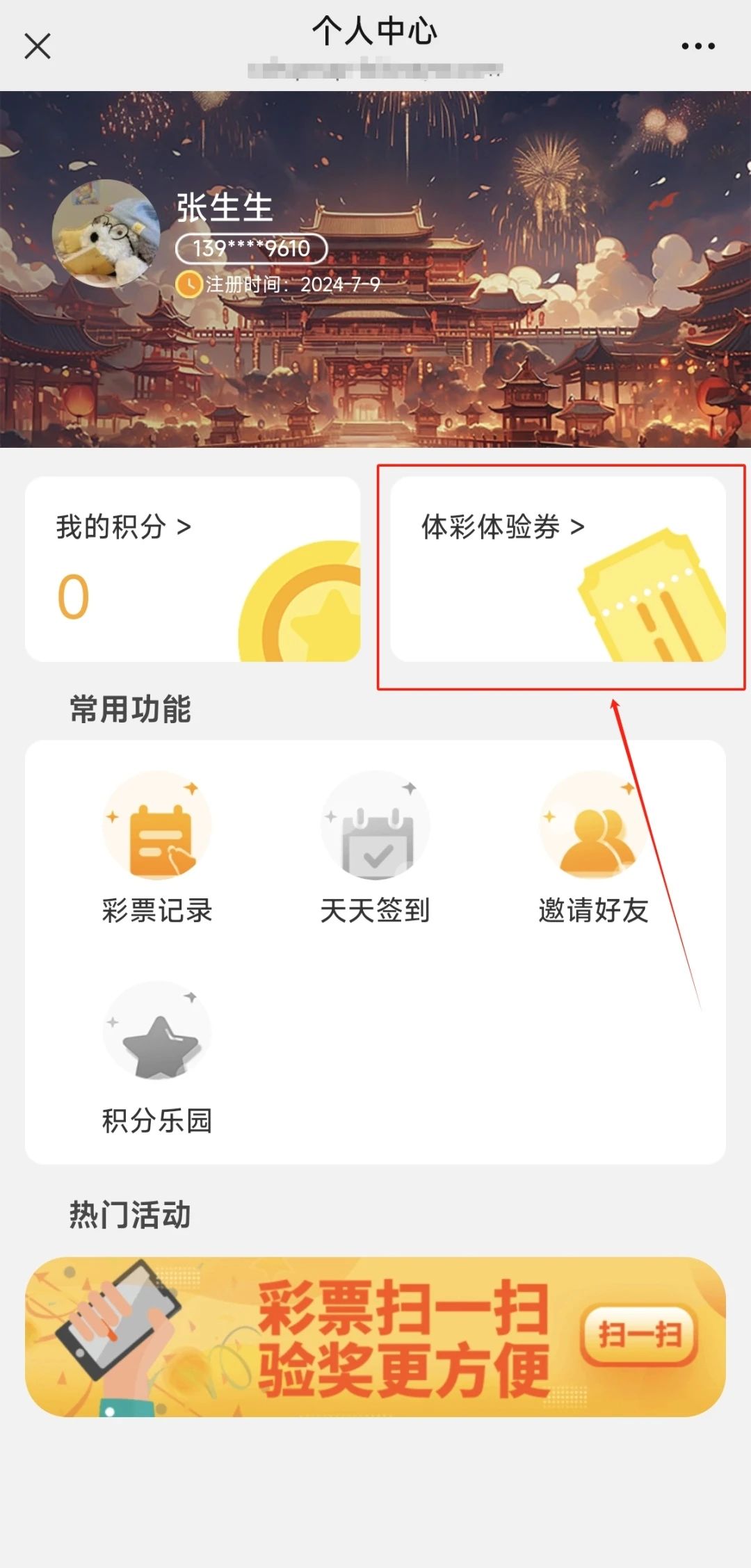Open 体彩体验券 coupon card
Image resolution: width=751 pixels, height=1568 pixels.
pyautogui.click(x=558, y=569)
